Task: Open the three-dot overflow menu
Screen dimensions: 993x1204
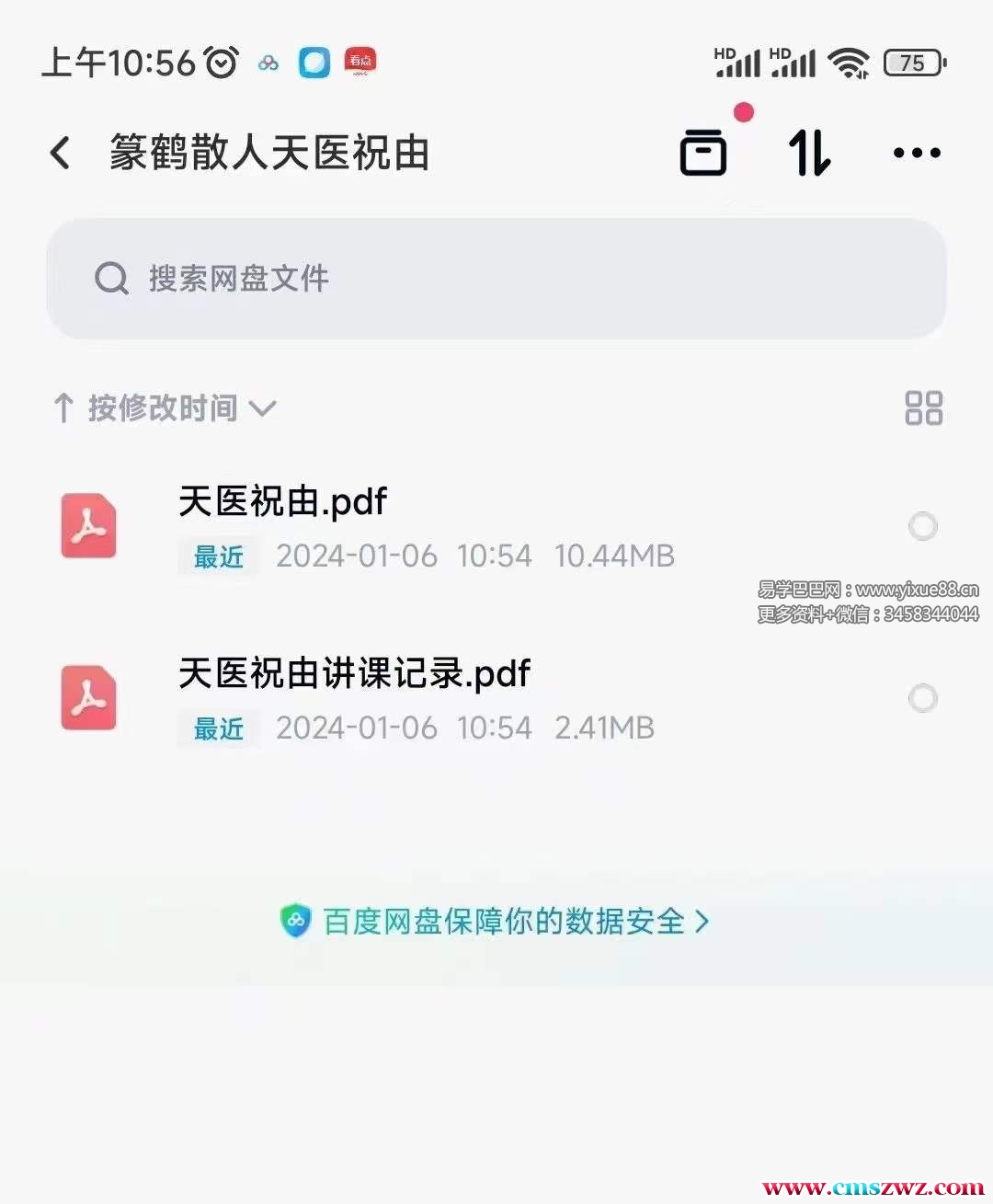Action: [x=917, y=153]
